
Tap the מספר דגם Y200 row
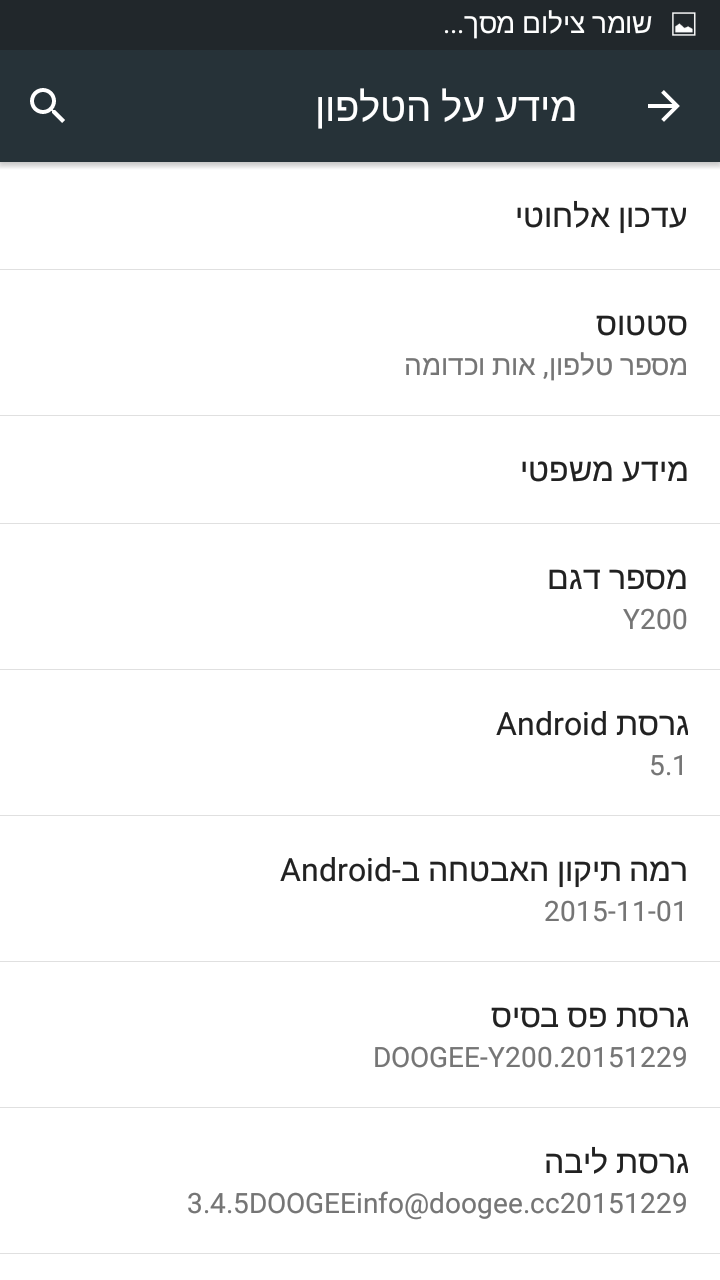click(x=360, y=597)
